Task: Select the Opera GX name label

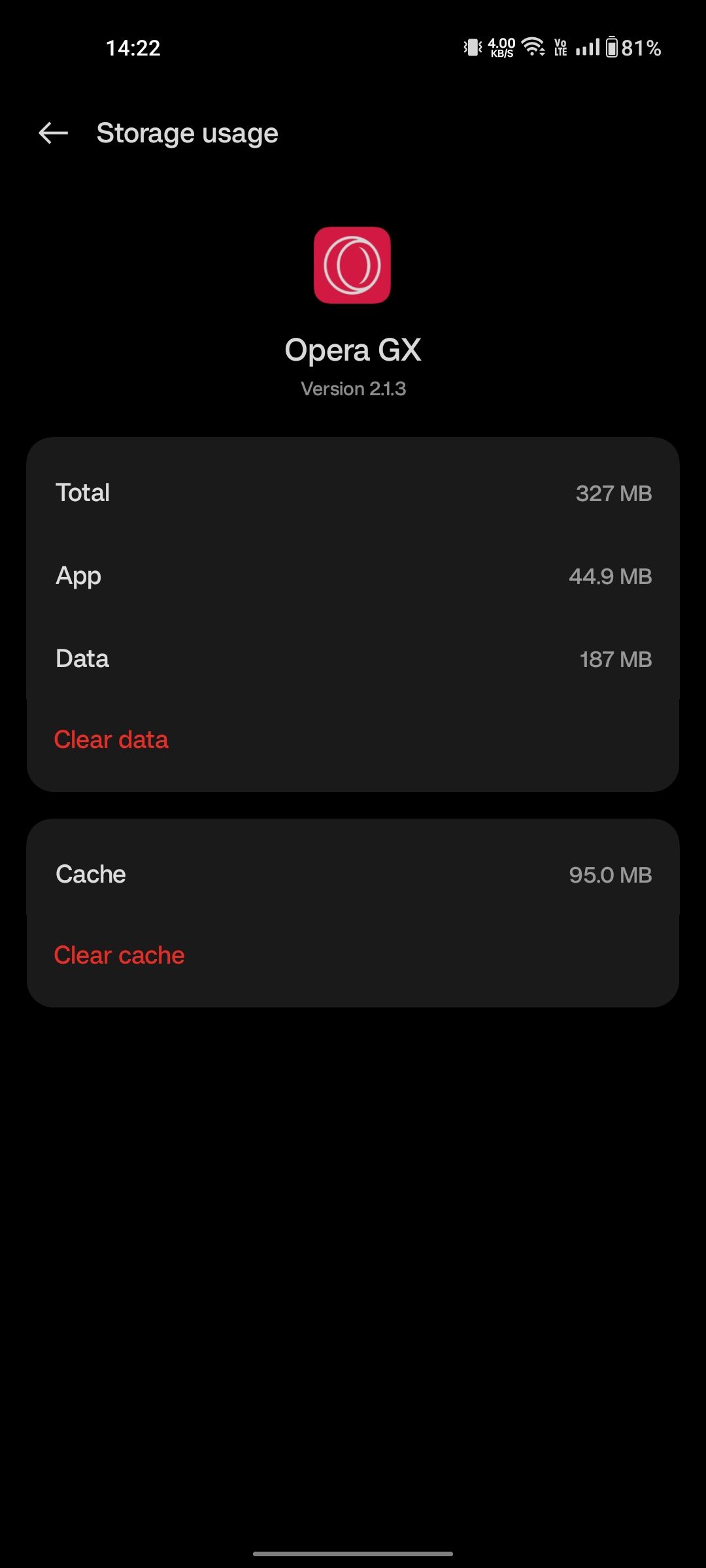Action: coord(353,350)
